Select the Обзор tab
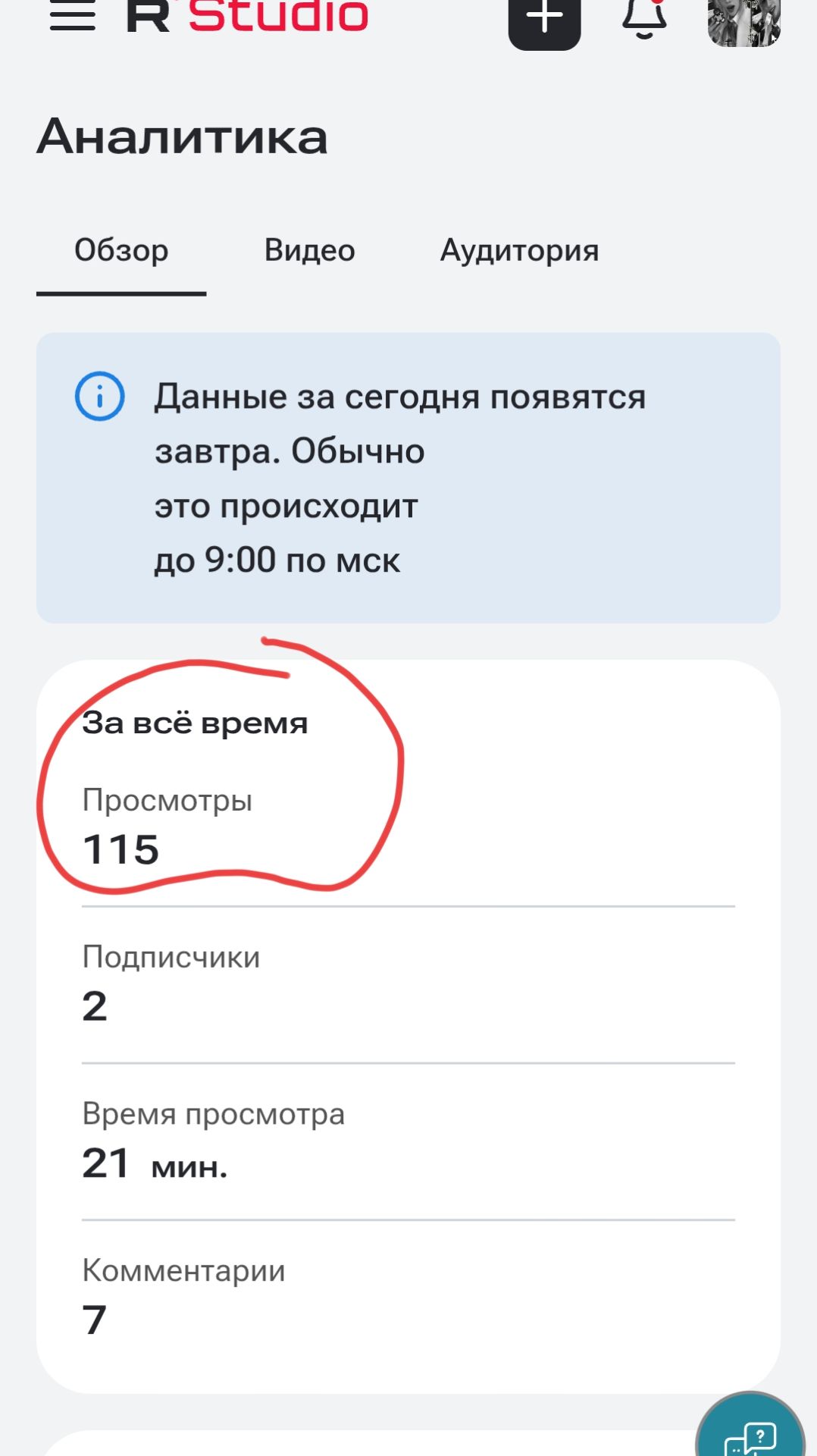Viewport: 817px width, 1456px height. click(121, 250)
